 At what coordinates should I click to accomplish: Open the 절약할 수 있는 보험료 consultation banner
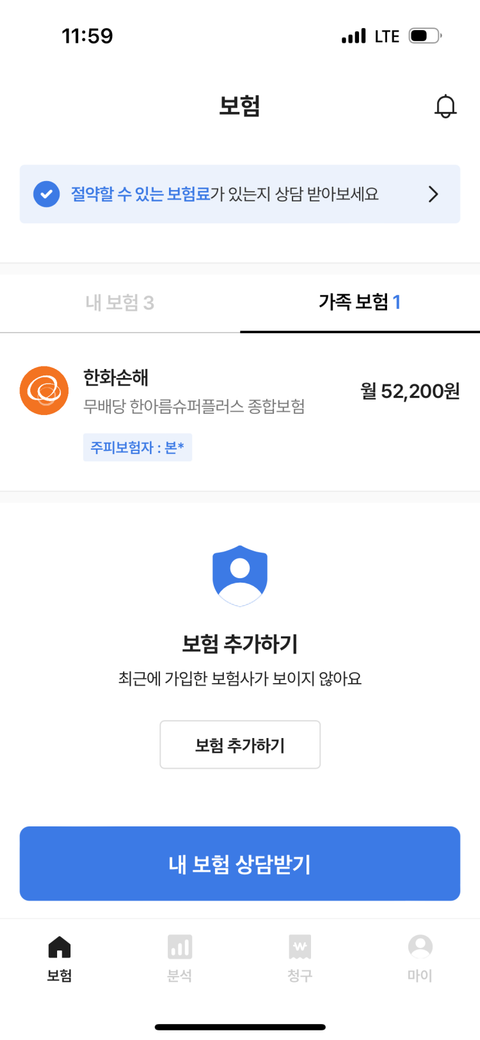(240, 194)
